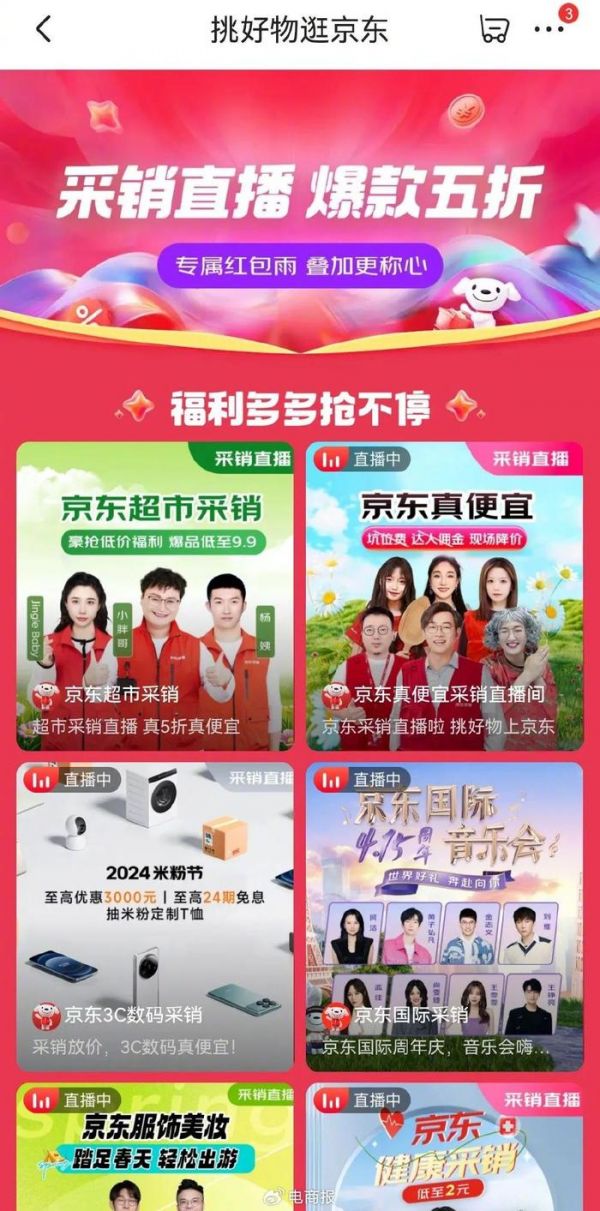Open the shopping cart icon
Viewport: 600px width, 1211px height.
pyautogui.click(x=494, y=30)
